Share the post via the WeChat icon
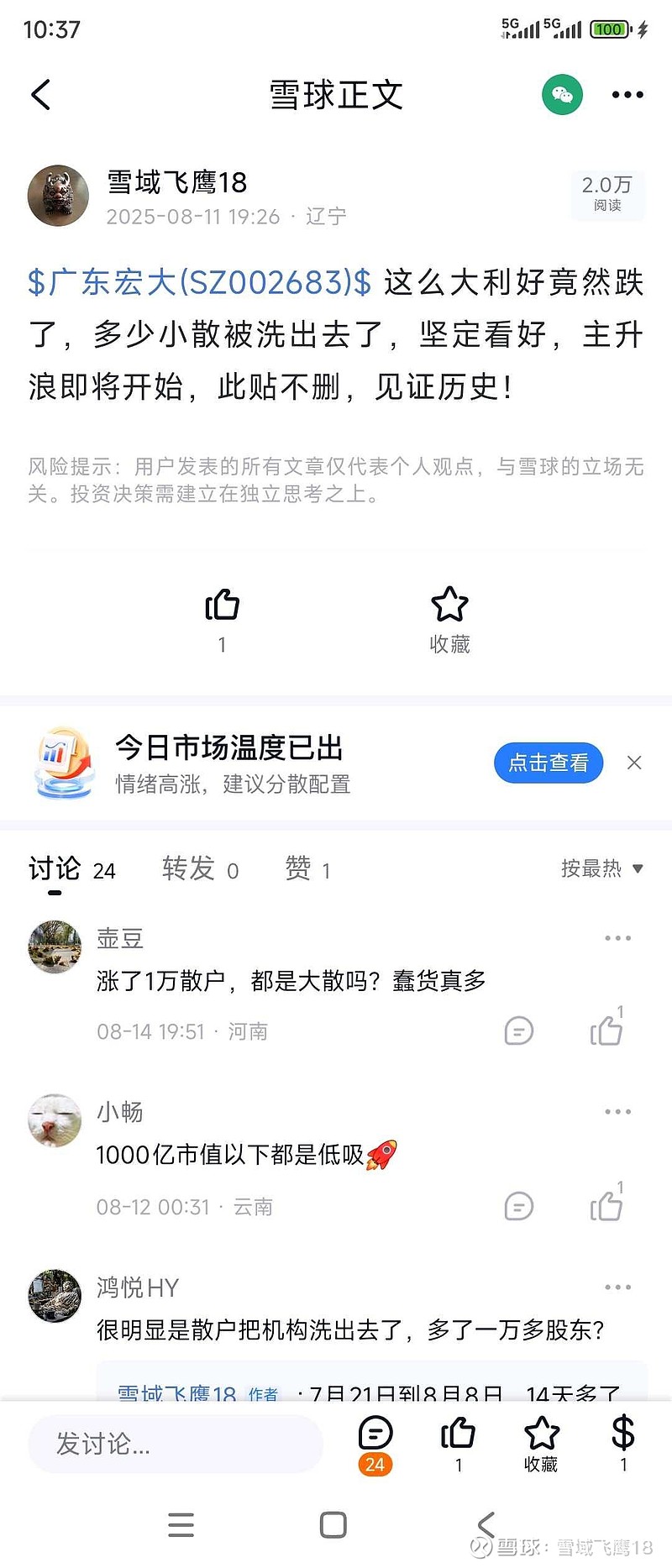Screen dimensions: 672x1568 click(562, 95)
